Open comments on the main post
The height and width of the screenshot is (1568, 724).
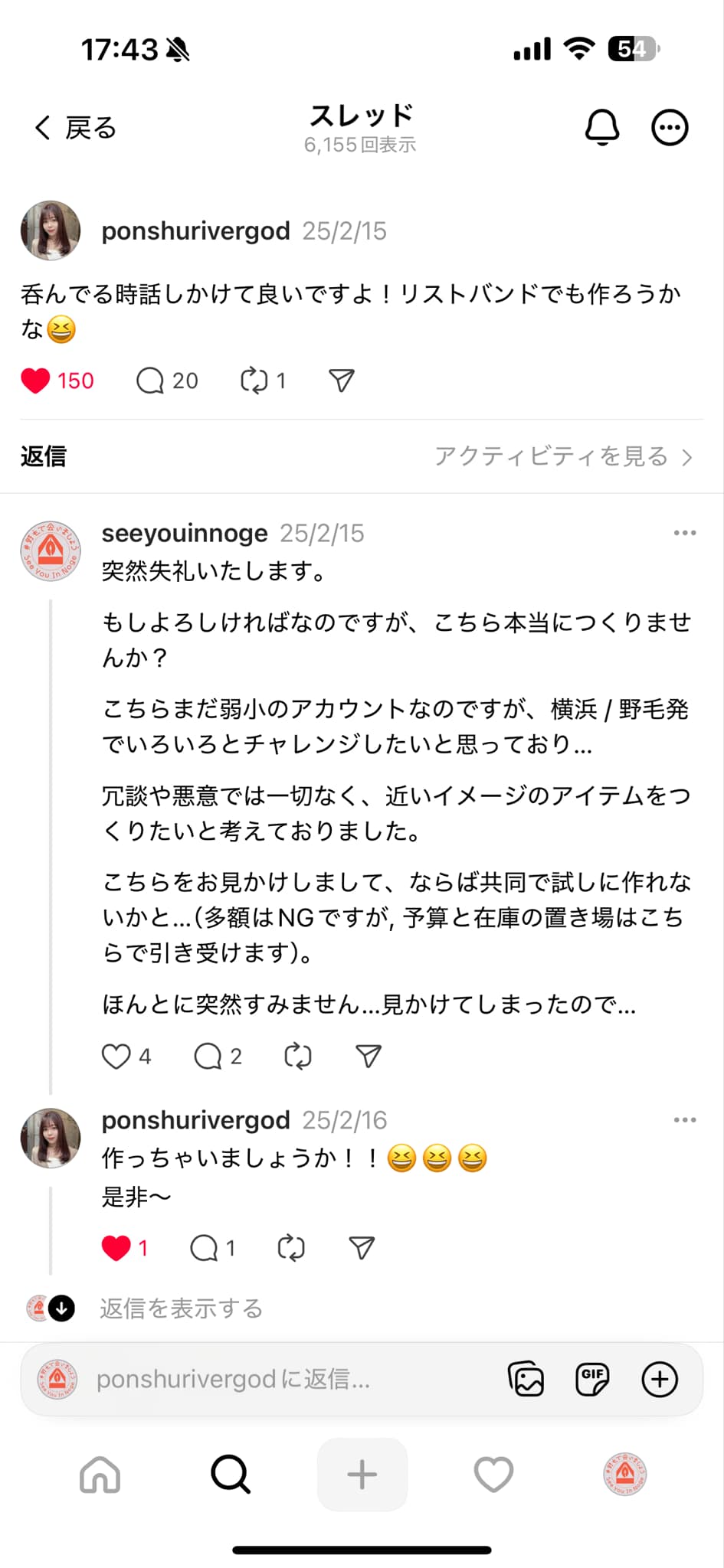167,381
